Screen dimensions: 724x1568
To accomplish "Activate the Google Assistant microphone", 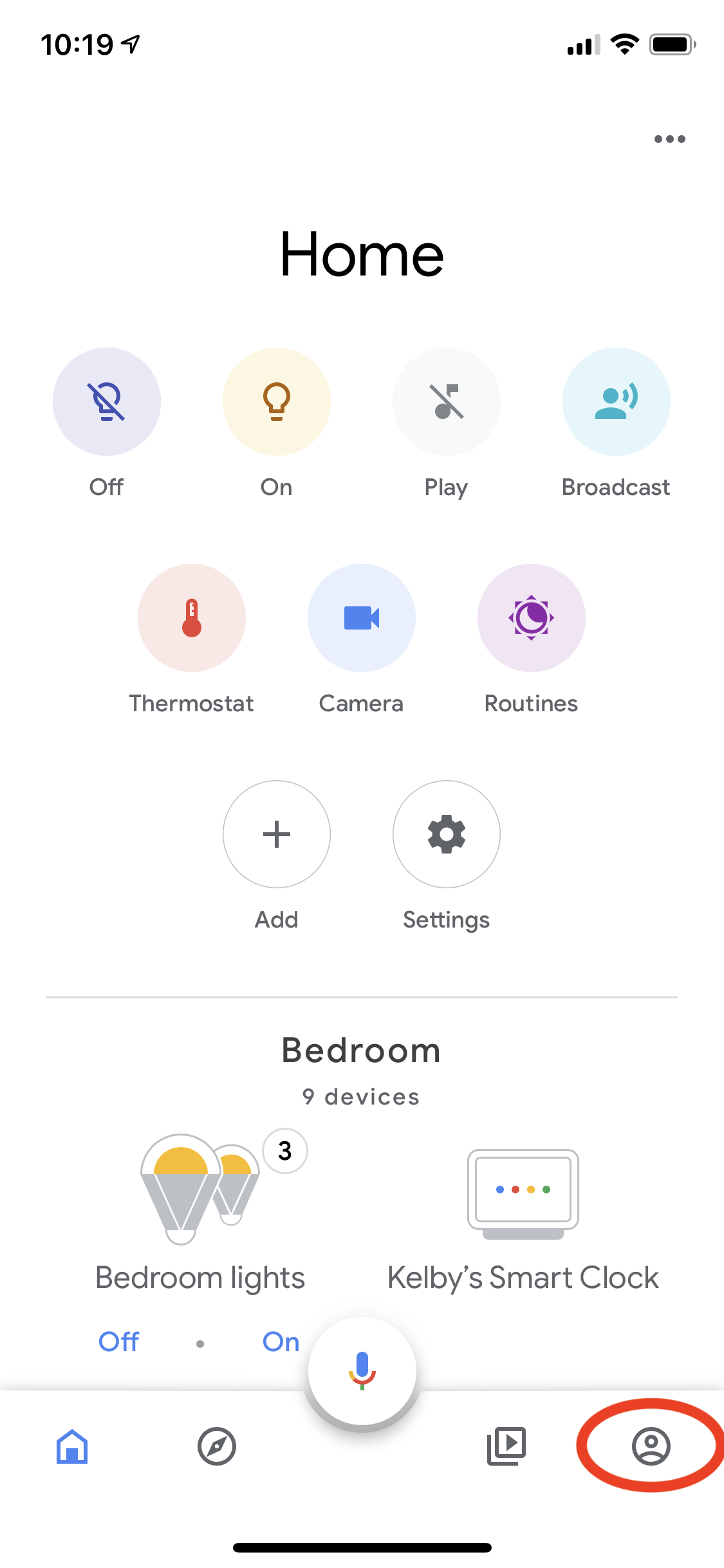I will point(362,1370).
